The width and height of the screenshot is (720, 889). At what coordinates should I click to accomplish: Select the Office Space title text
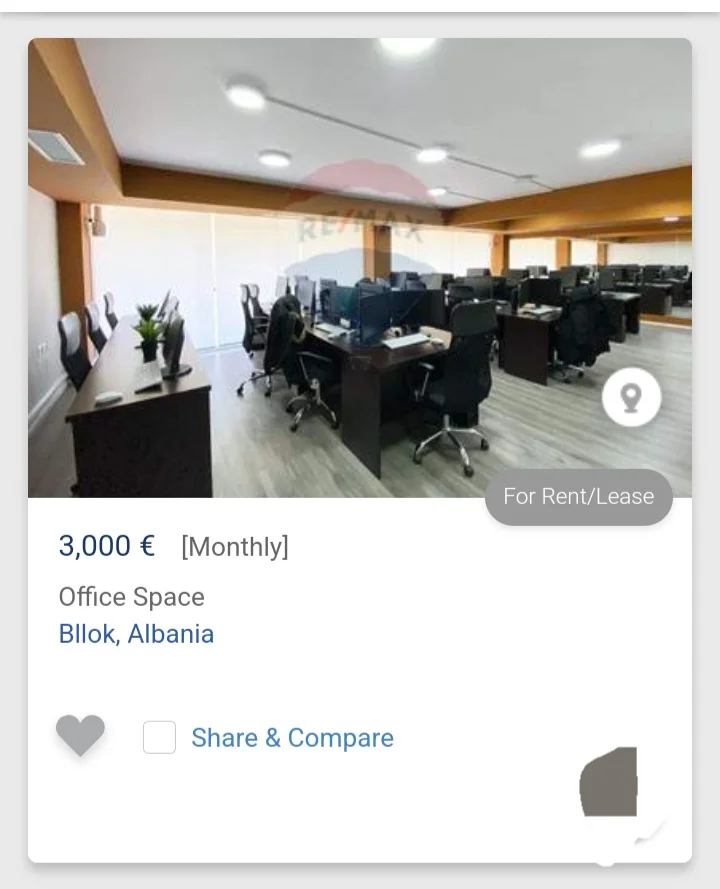[131, 597]
